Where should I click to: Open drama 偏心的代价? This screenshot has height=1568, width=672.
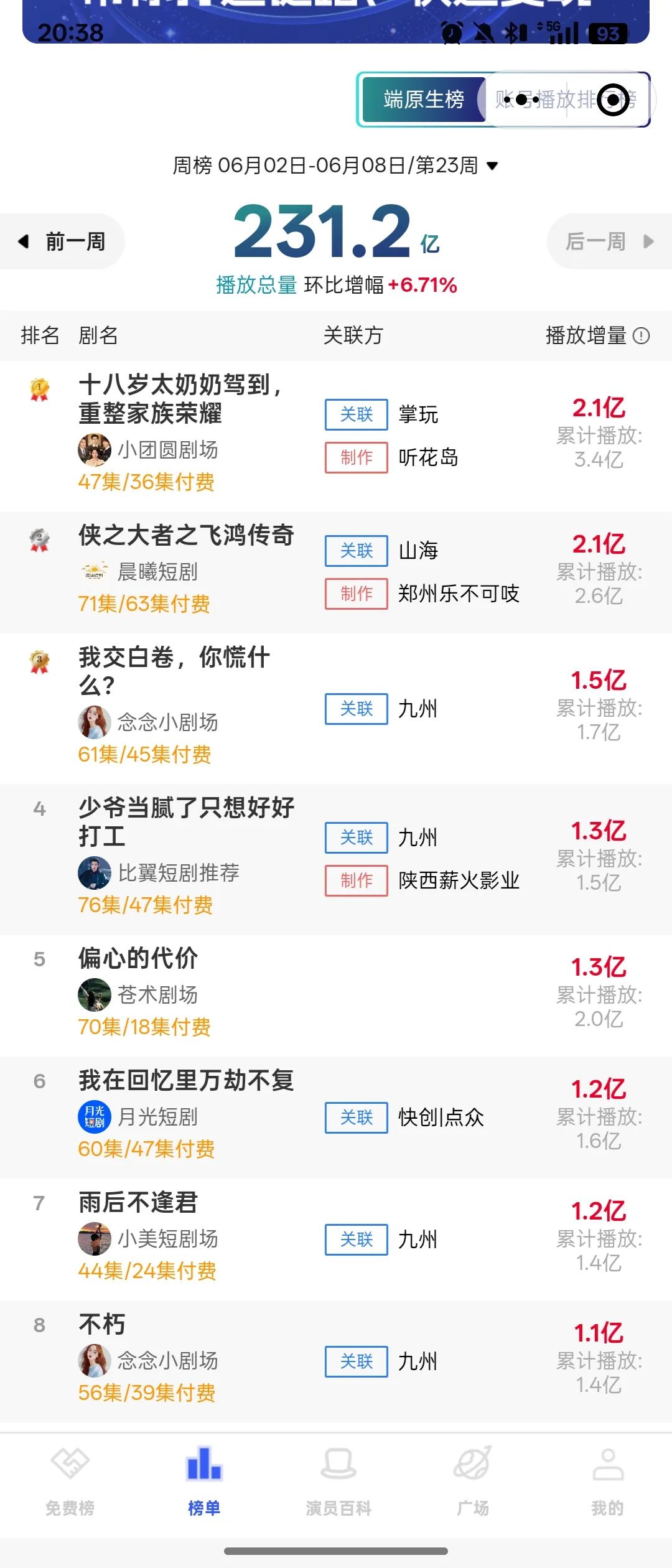click(138, 958)
